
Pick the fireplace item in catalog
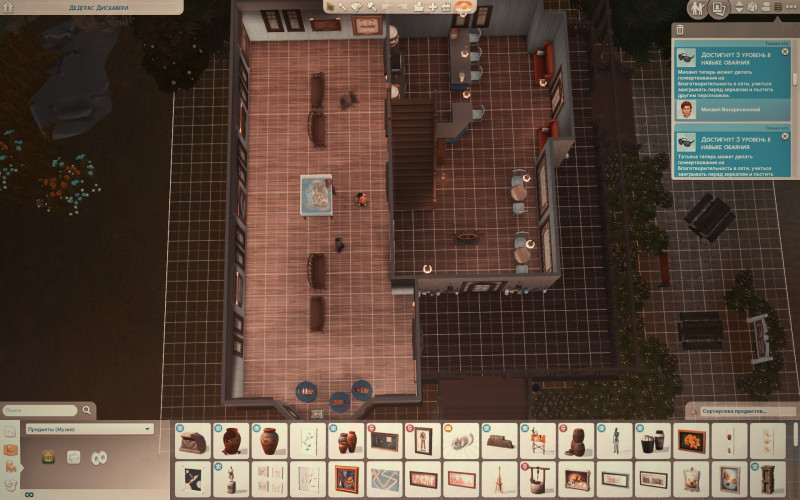pos(576,478)
